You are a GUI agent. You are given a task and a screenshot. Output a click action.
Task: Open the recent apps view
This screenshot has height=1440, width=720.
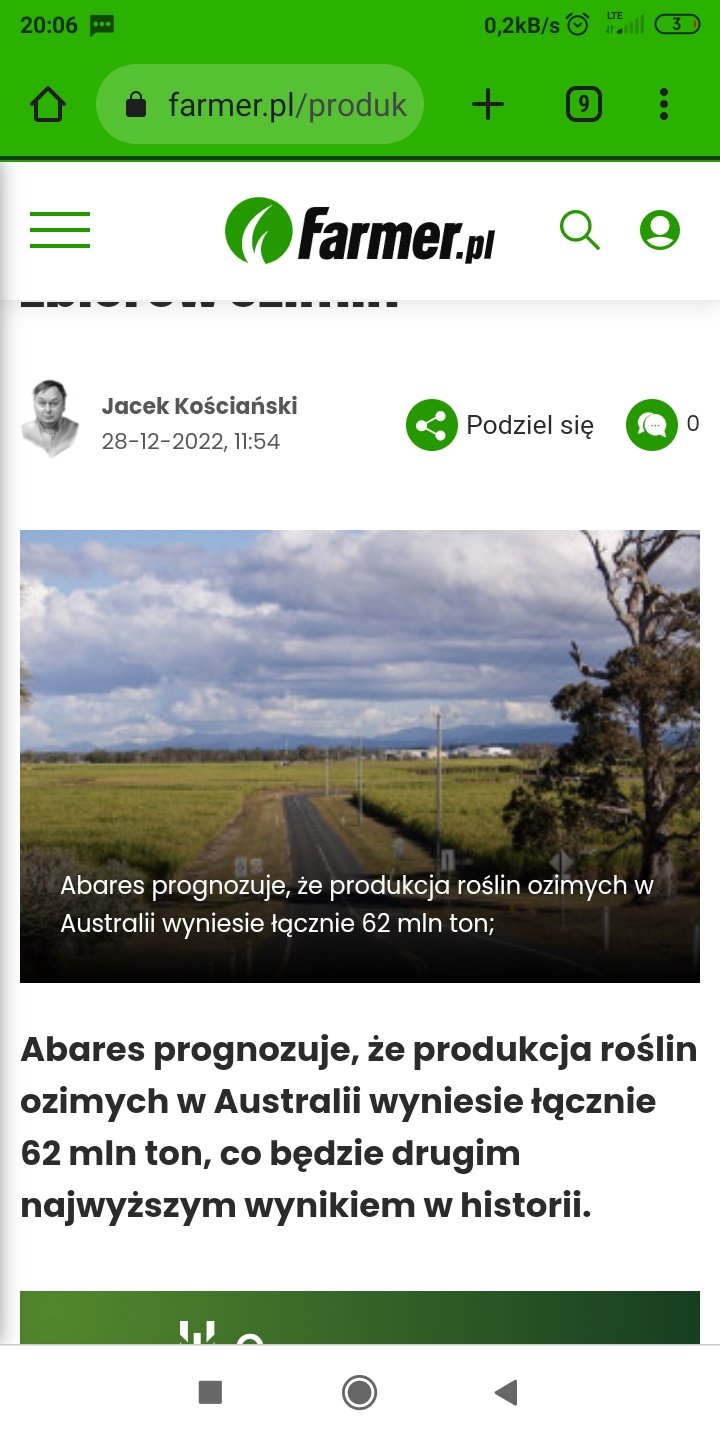[x=210, y=1392]
